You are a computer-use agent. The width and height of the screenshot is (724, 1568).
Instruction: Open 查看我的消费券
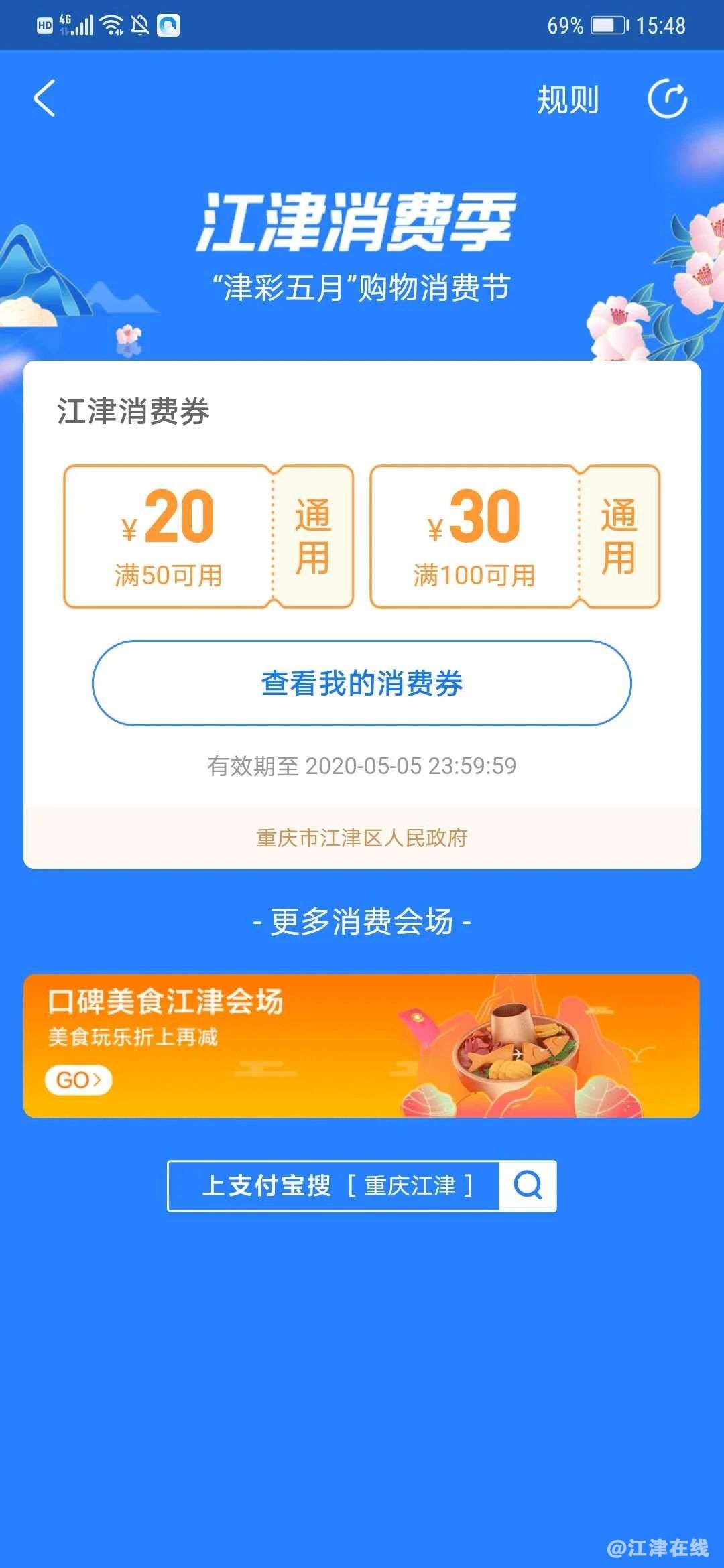362,683
